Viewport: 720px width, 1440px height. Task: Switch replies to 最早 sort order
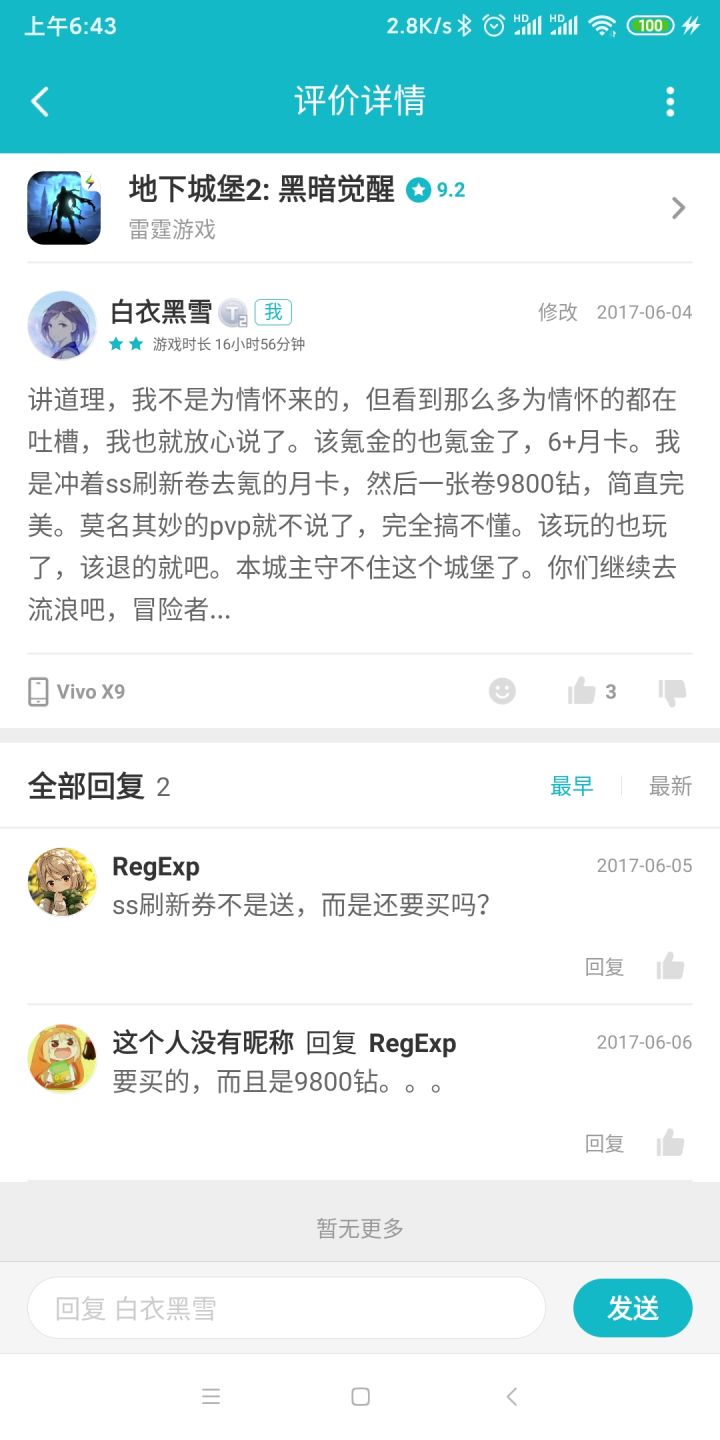[x=572, y=787]
